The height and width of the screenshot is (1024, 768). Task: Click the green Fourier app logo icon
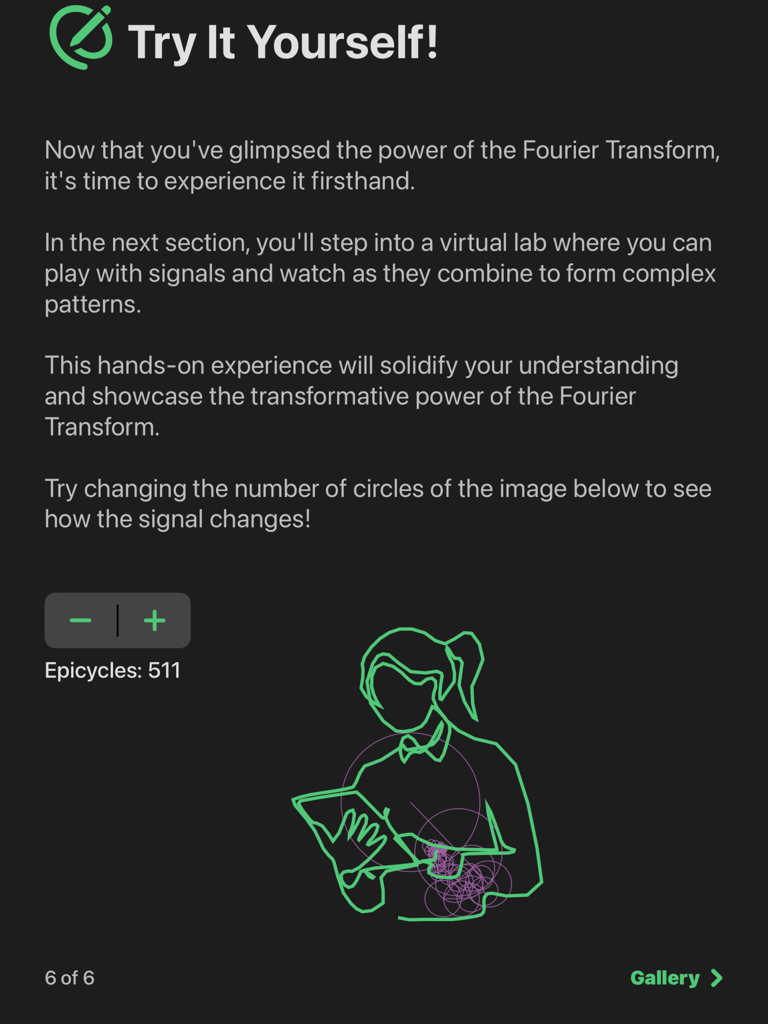[79, 38]
